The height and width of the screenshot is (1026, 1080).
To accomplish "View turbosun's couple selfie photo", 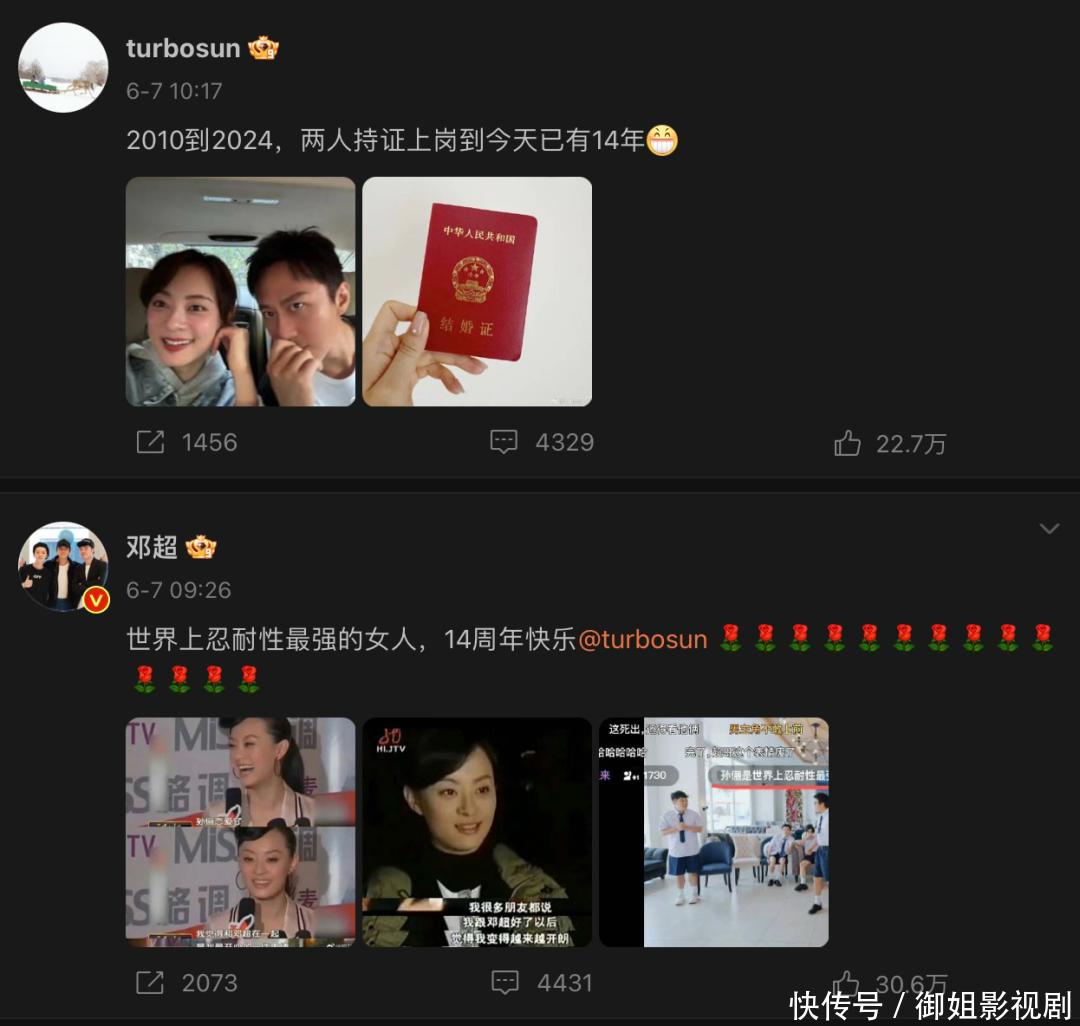I will coord(240,291).
